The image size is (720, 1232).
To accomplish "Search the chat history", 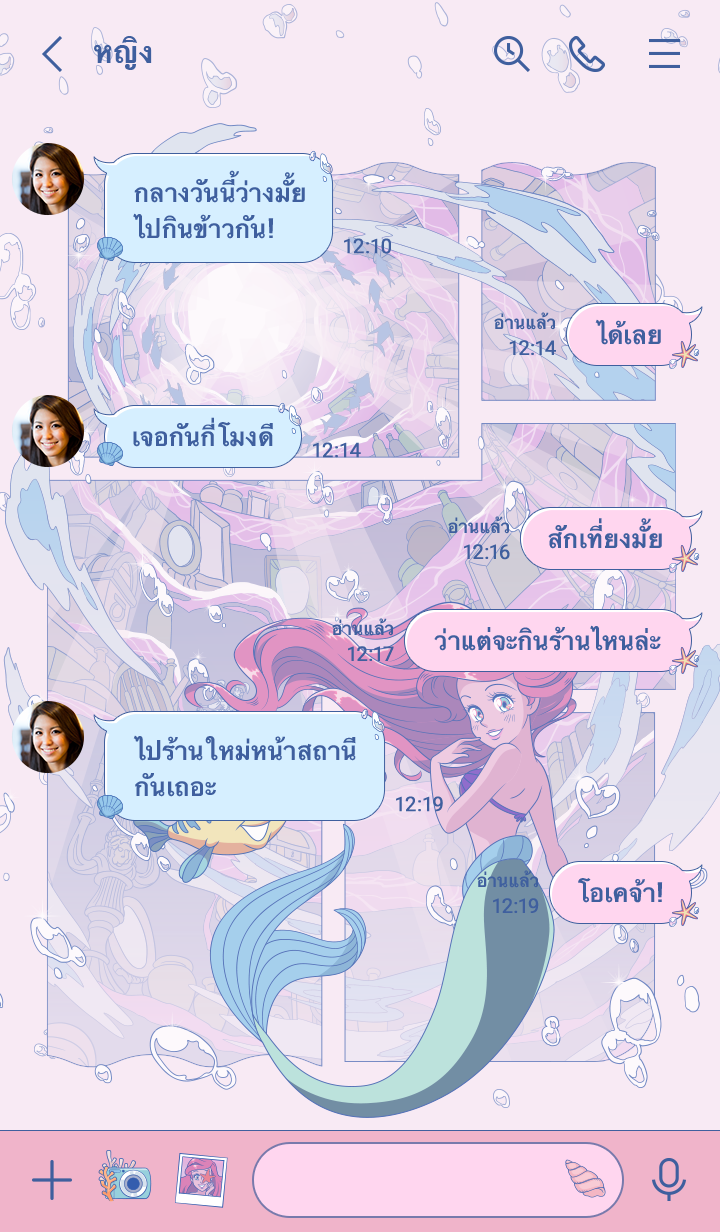I will (x=511, y=54).
